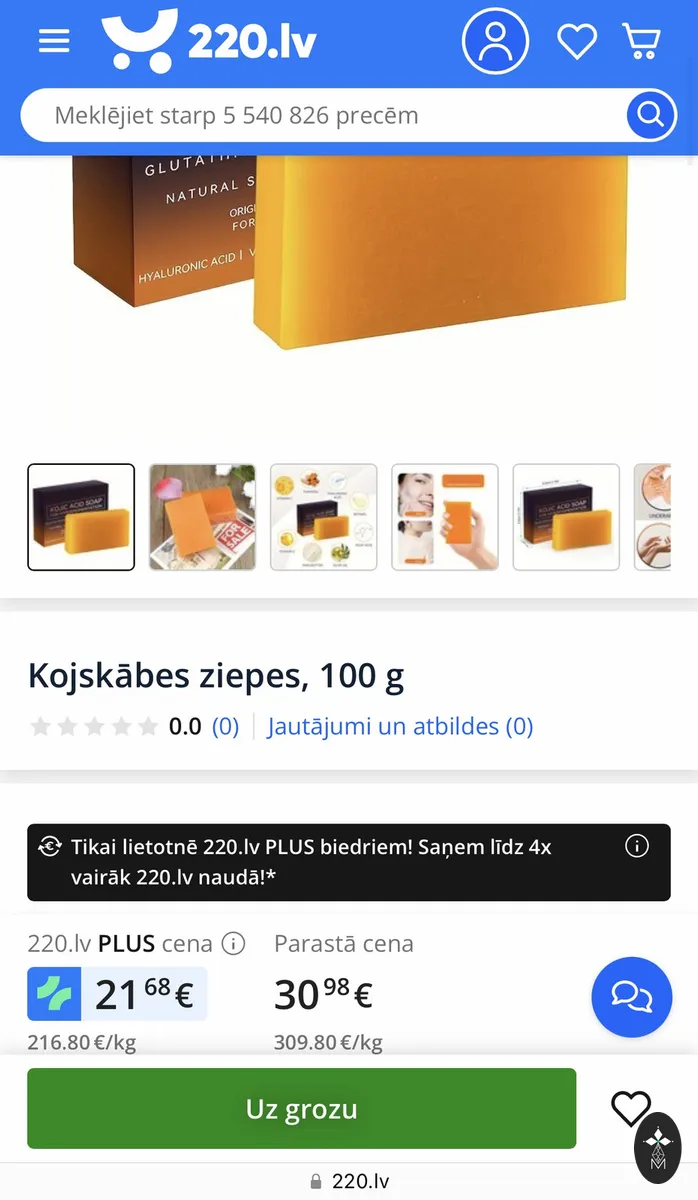This screenshot has width=698, height=1200.
Task: Save product with heart beside Uz grozu
Action: coord(630,1108)
